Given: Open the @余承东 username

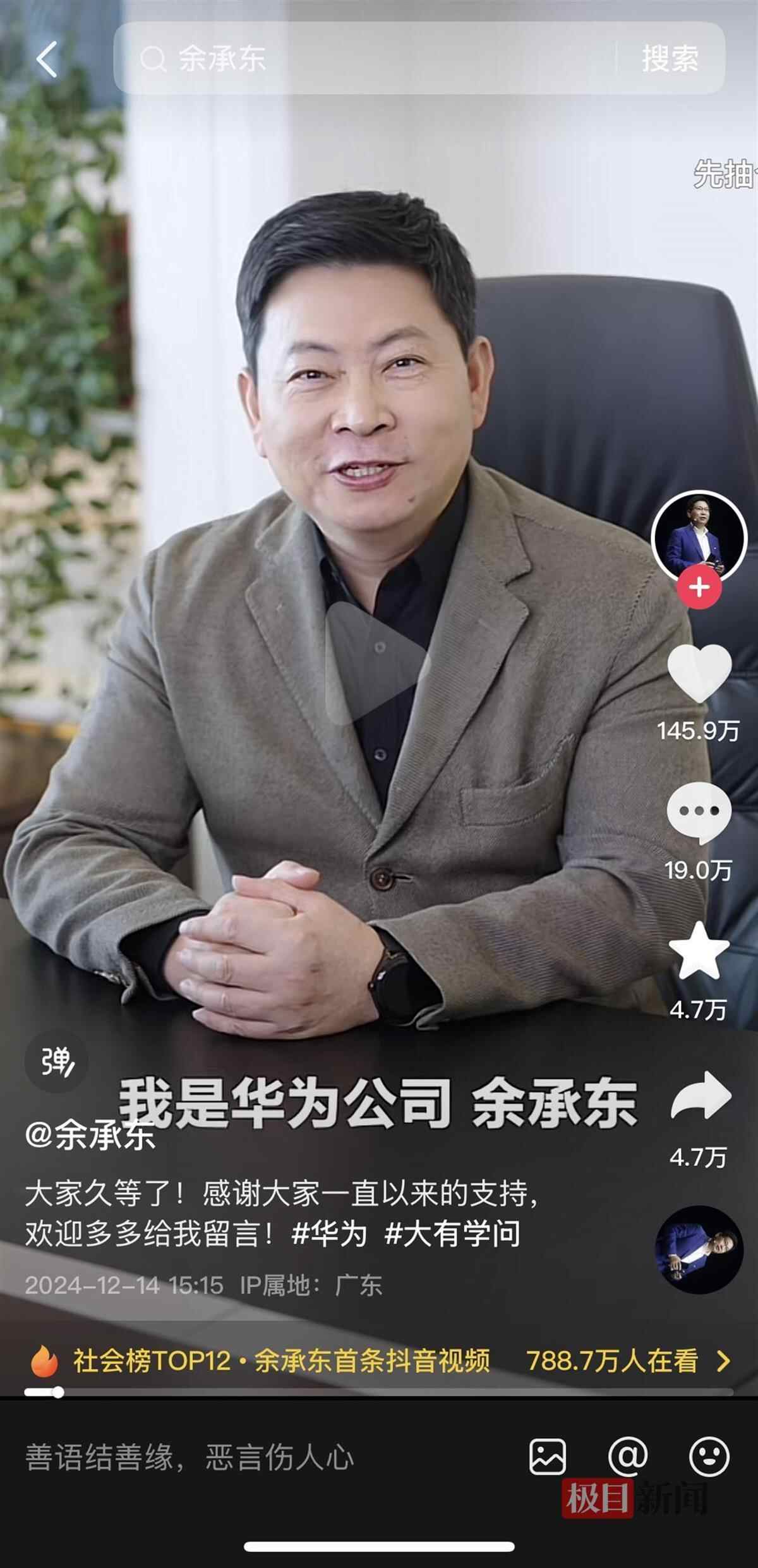Looking at the screenshot, I should point(90,1137).
